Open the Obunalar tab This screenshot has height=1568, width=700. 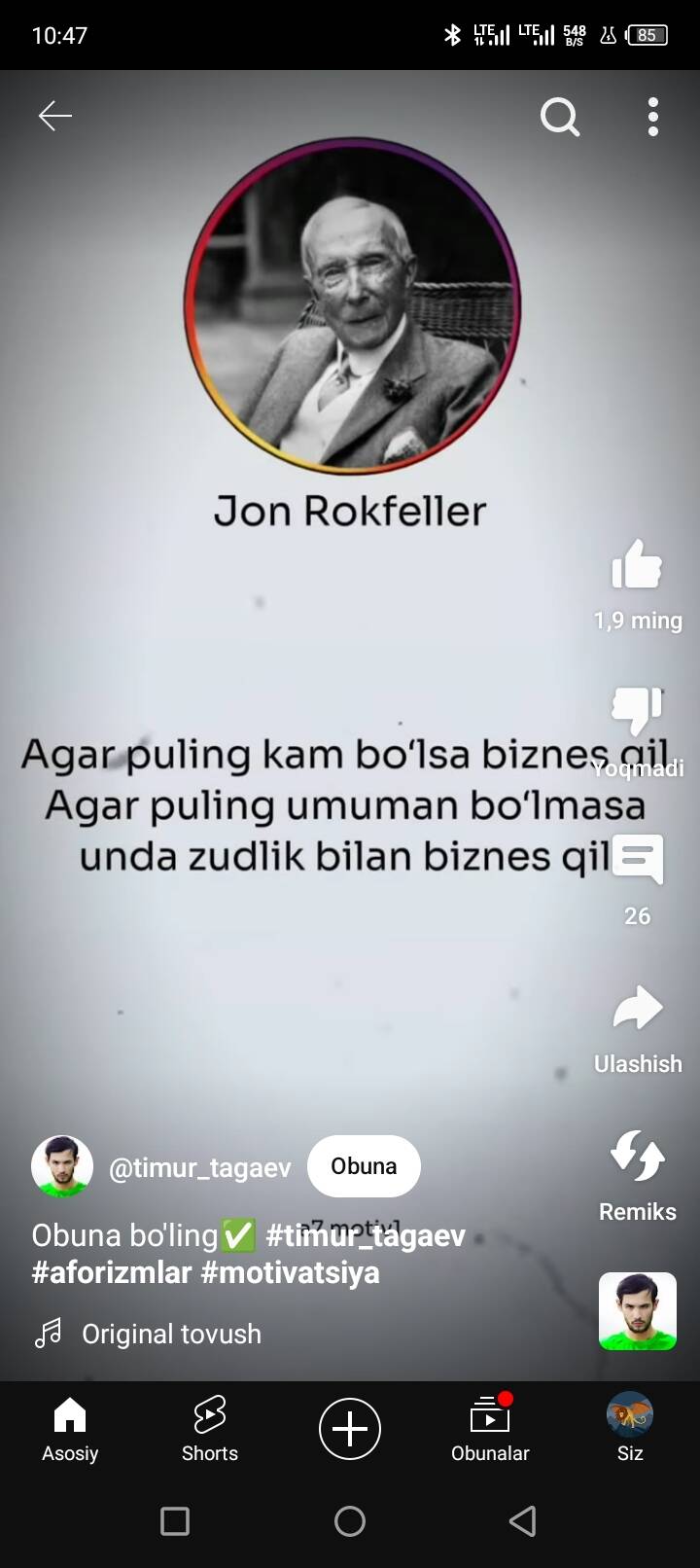click(490, 1428)
